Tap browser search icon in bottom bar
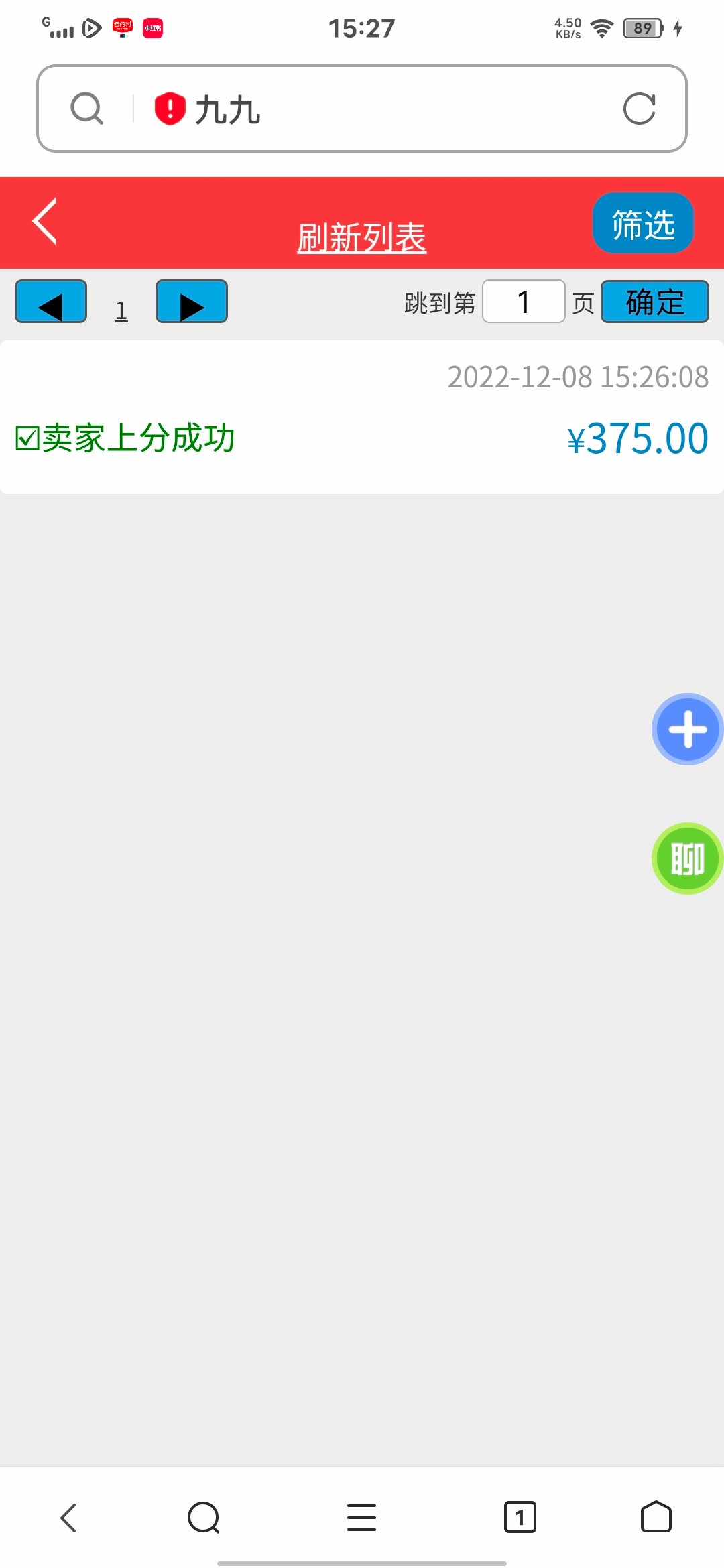 click(204, 1518)
